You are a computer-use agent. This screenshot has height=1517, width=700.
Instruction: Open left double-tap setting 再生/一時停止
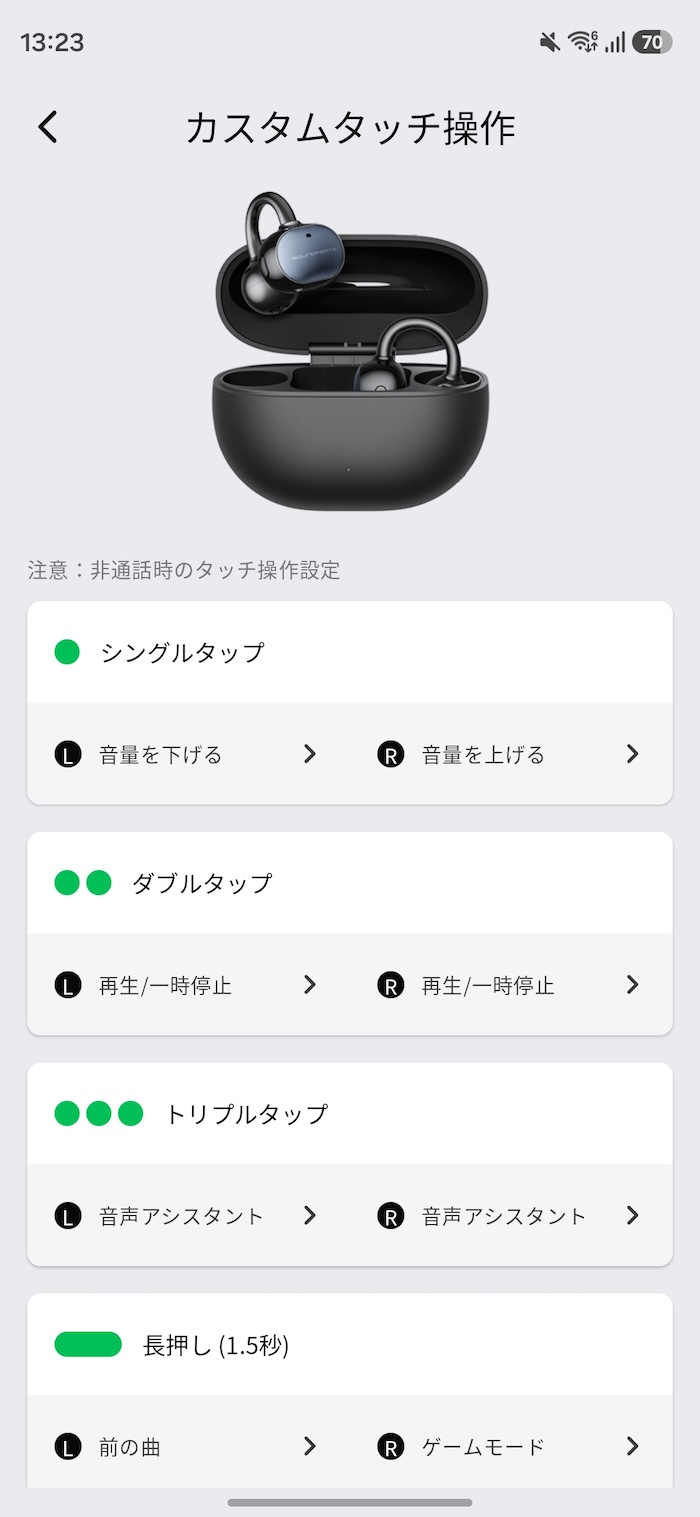(x=187, y=985)
